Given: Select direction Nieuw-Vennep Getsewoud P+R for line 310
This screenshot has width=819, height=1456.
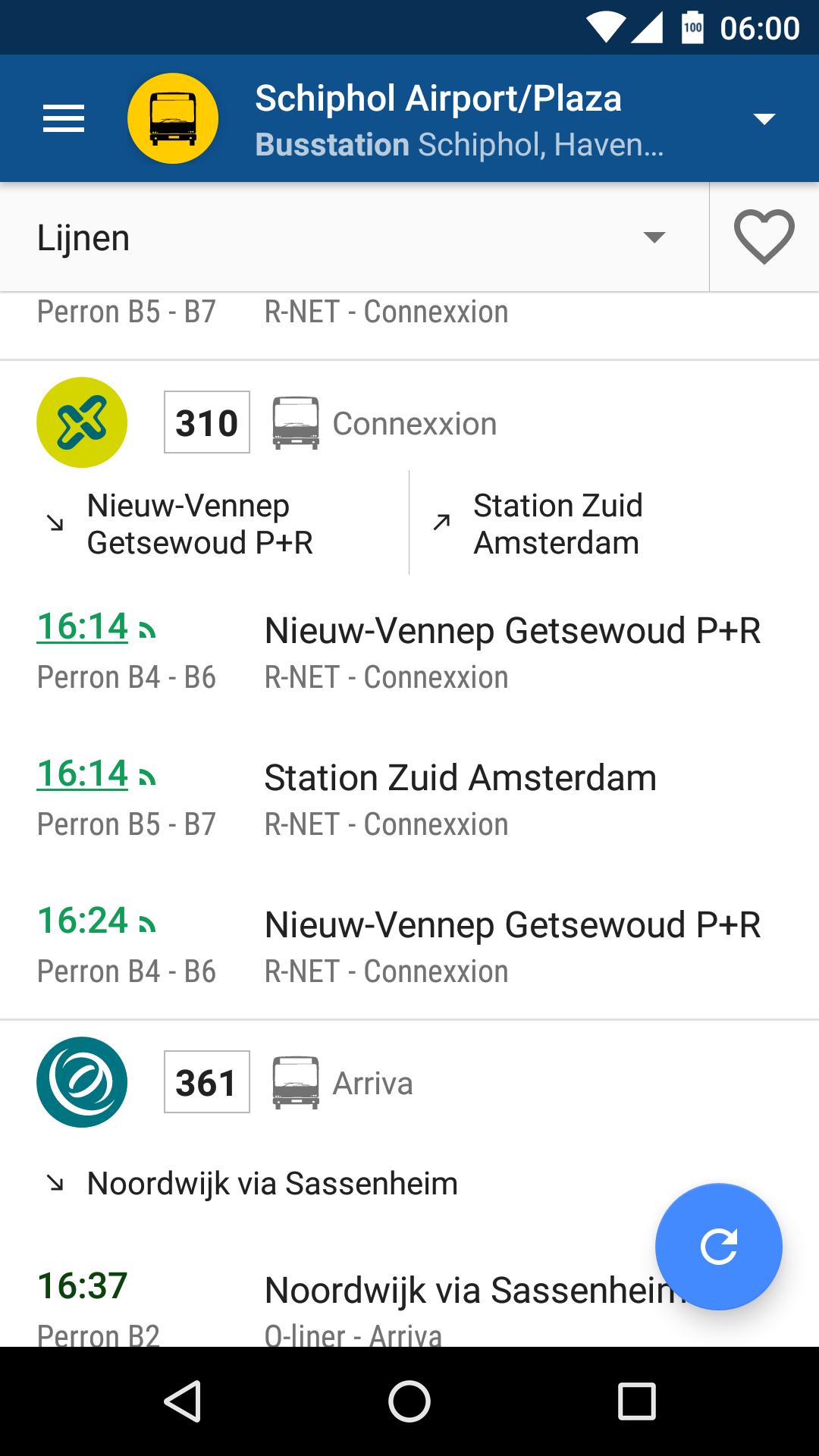Looking at the screenshot, I should click(205, 523).
